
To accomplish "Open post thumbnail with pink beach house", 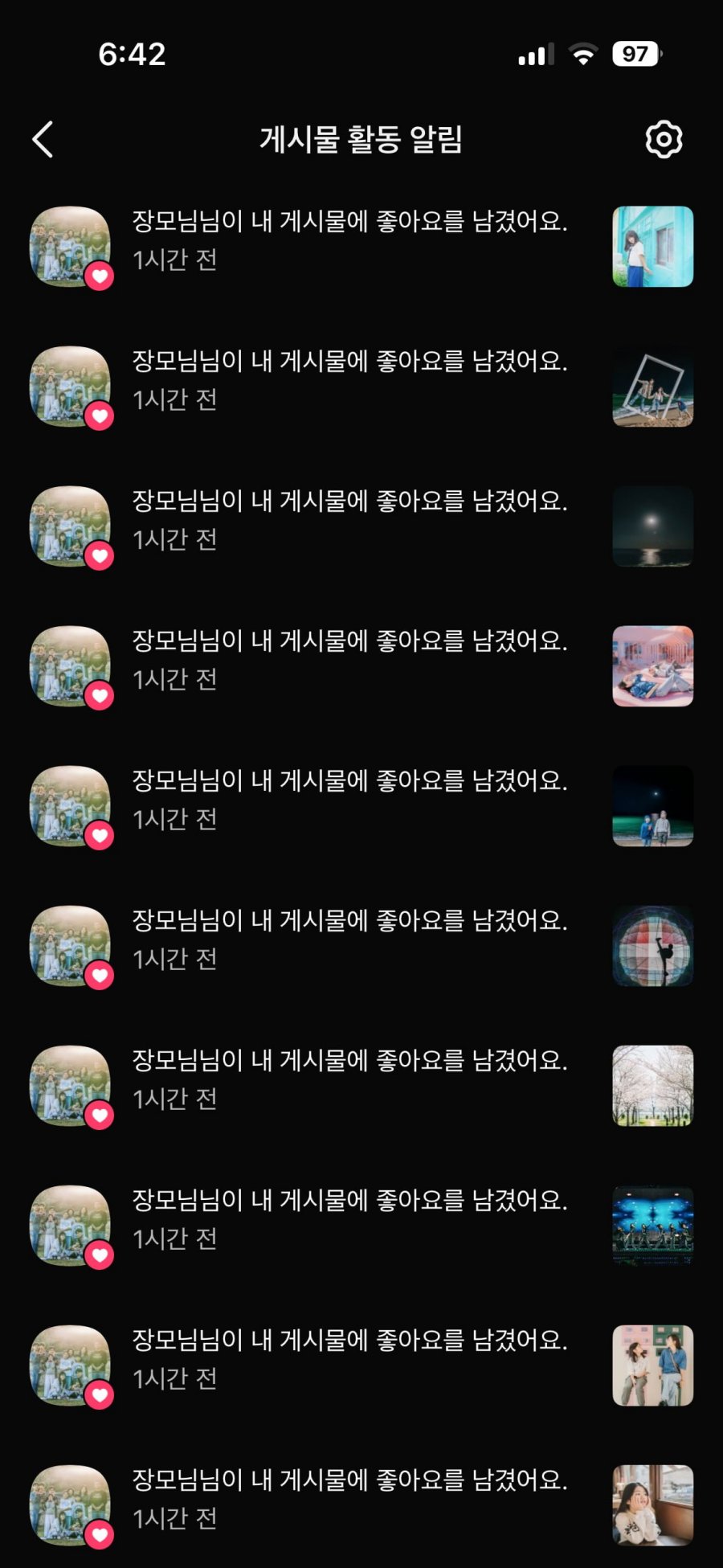I will coord(652,666).
